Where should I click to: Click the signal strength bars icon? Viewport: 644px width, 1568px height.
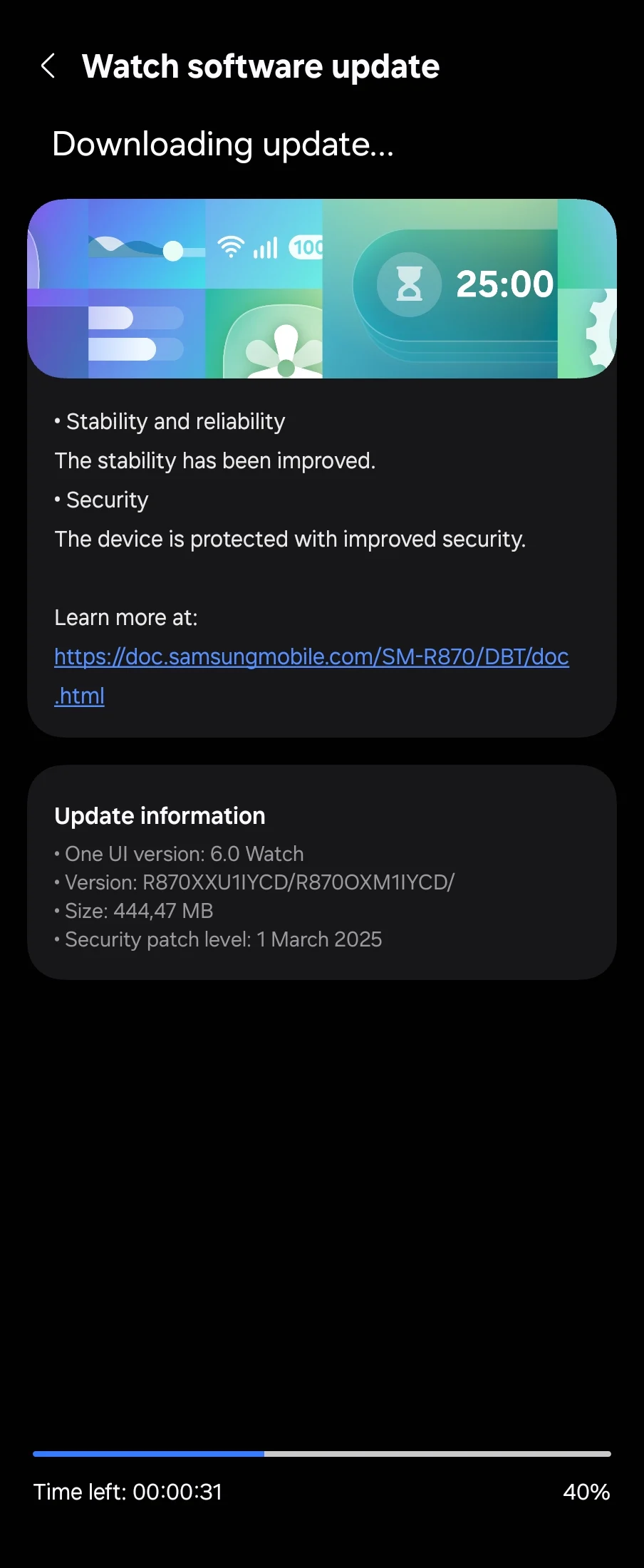pyautogui.click(x=264, y=249)
